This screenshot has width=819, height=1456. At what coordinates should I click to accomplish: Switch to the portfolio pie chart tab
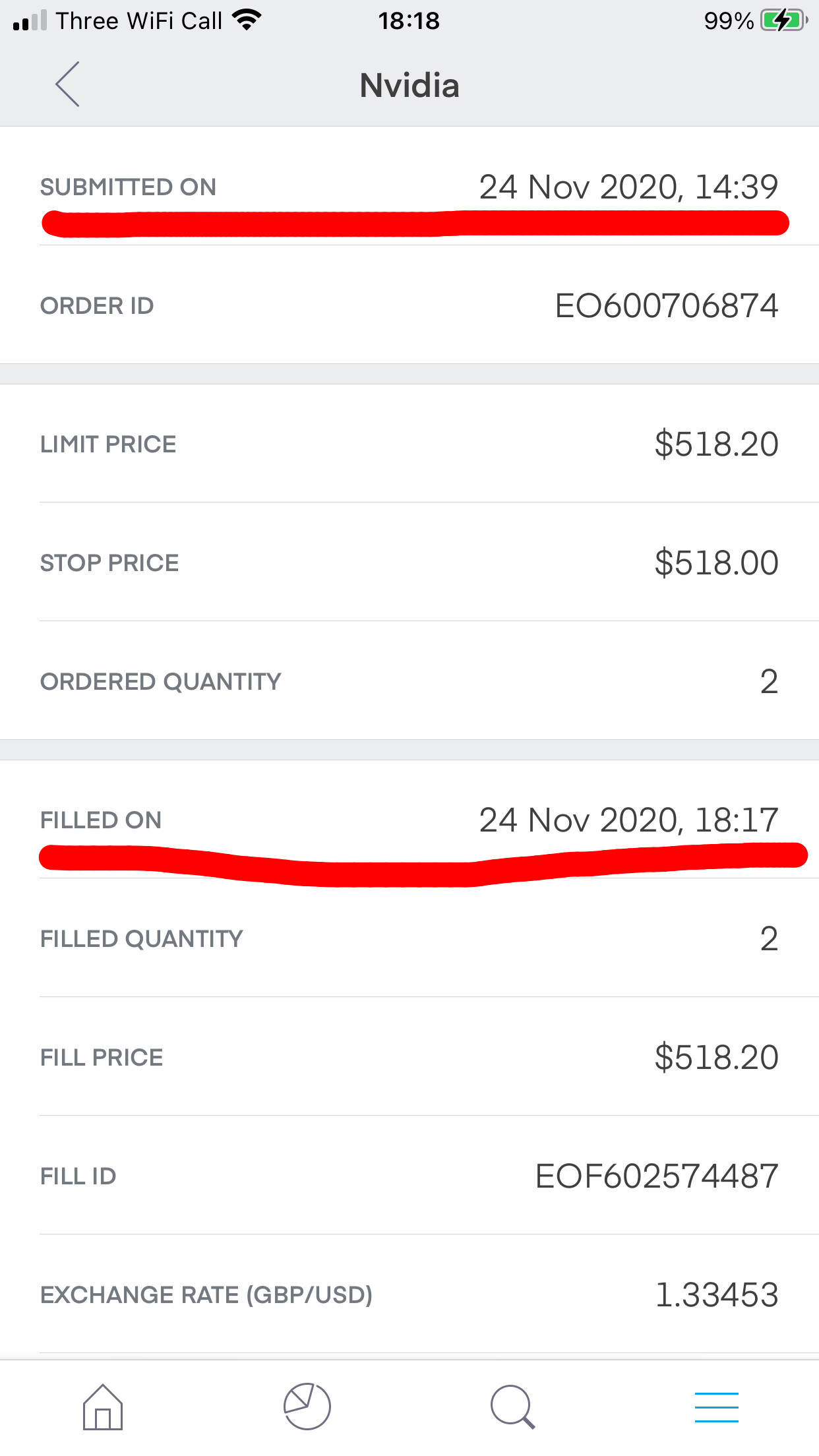[x=307, y=1407]
